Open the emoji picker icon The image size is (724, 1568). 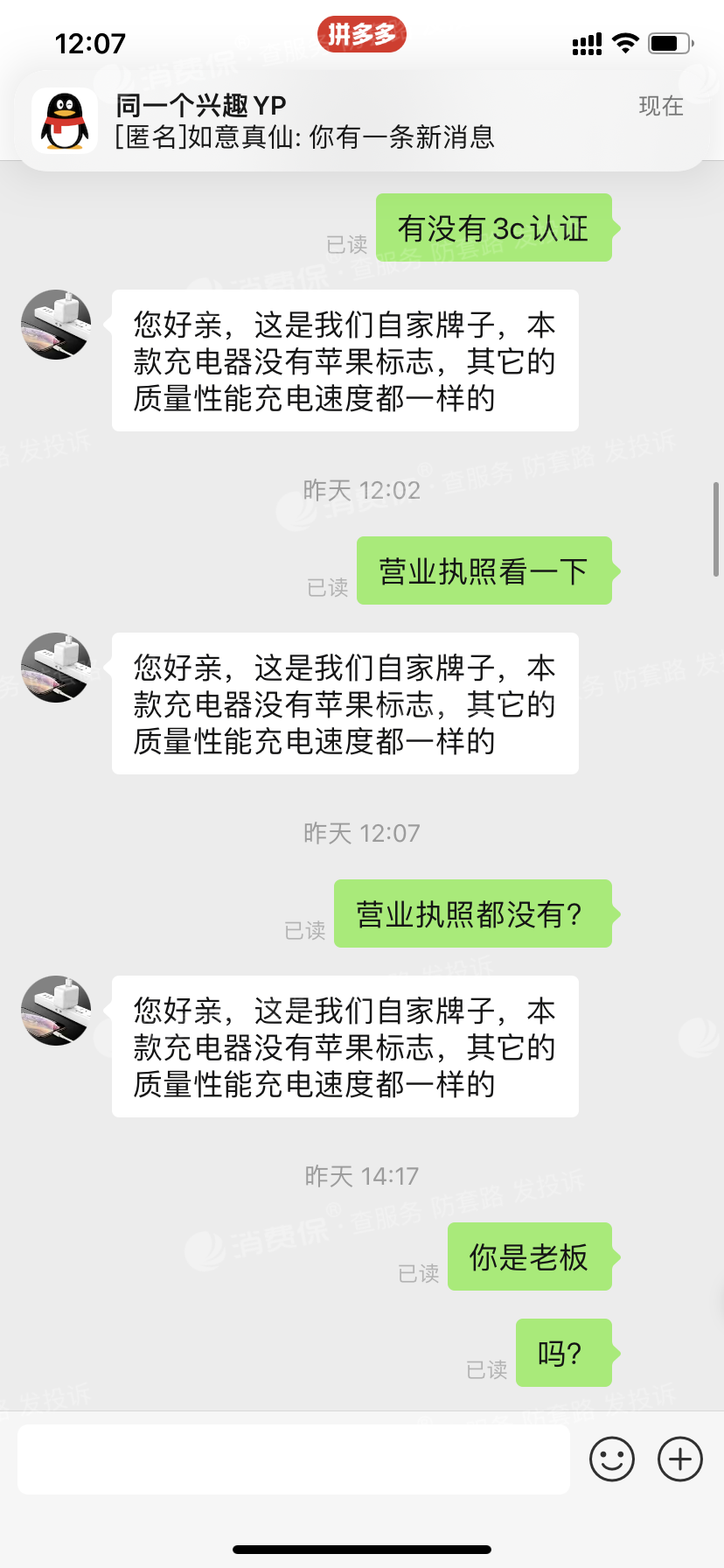pos(612,1459)
